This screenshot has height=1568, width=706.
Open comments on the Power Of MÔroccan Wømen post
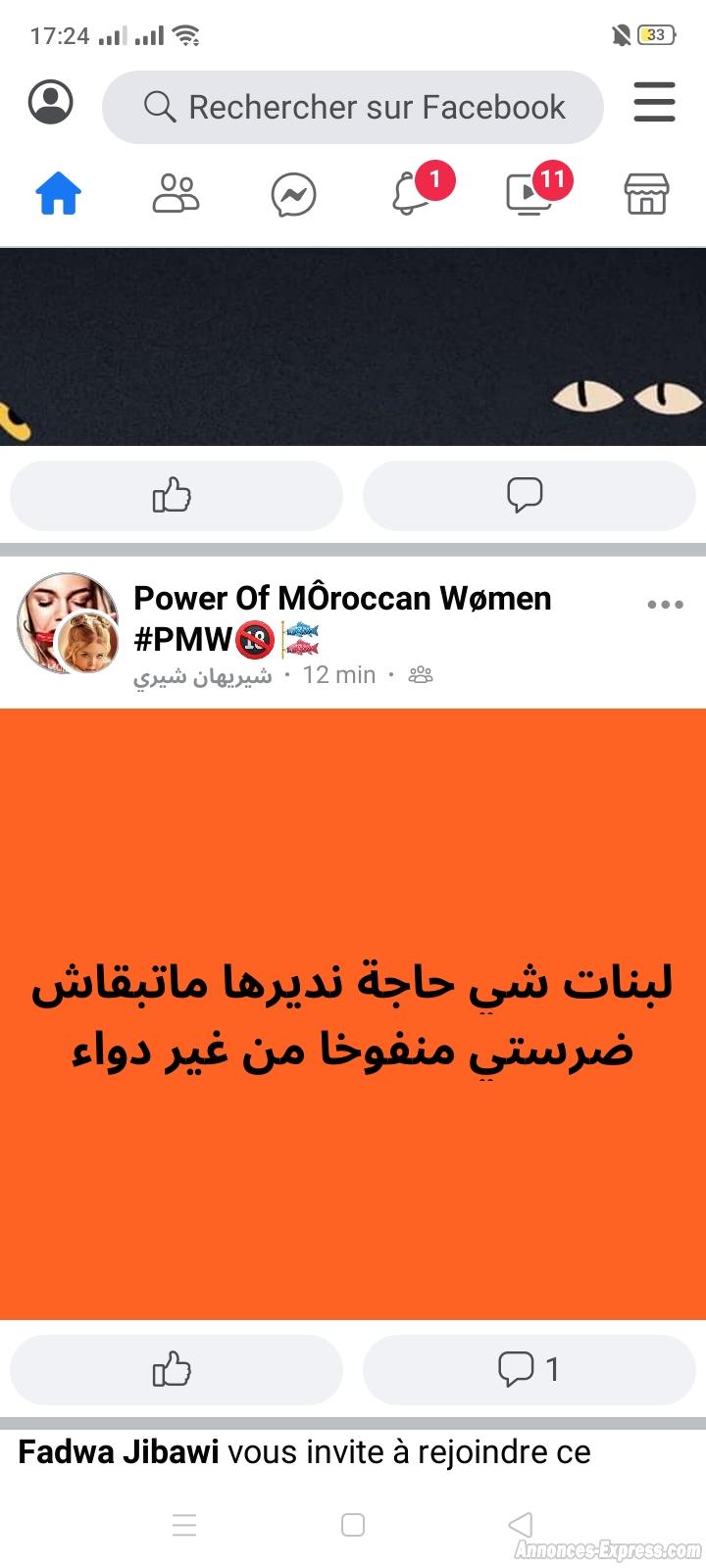pos(529,1369)
